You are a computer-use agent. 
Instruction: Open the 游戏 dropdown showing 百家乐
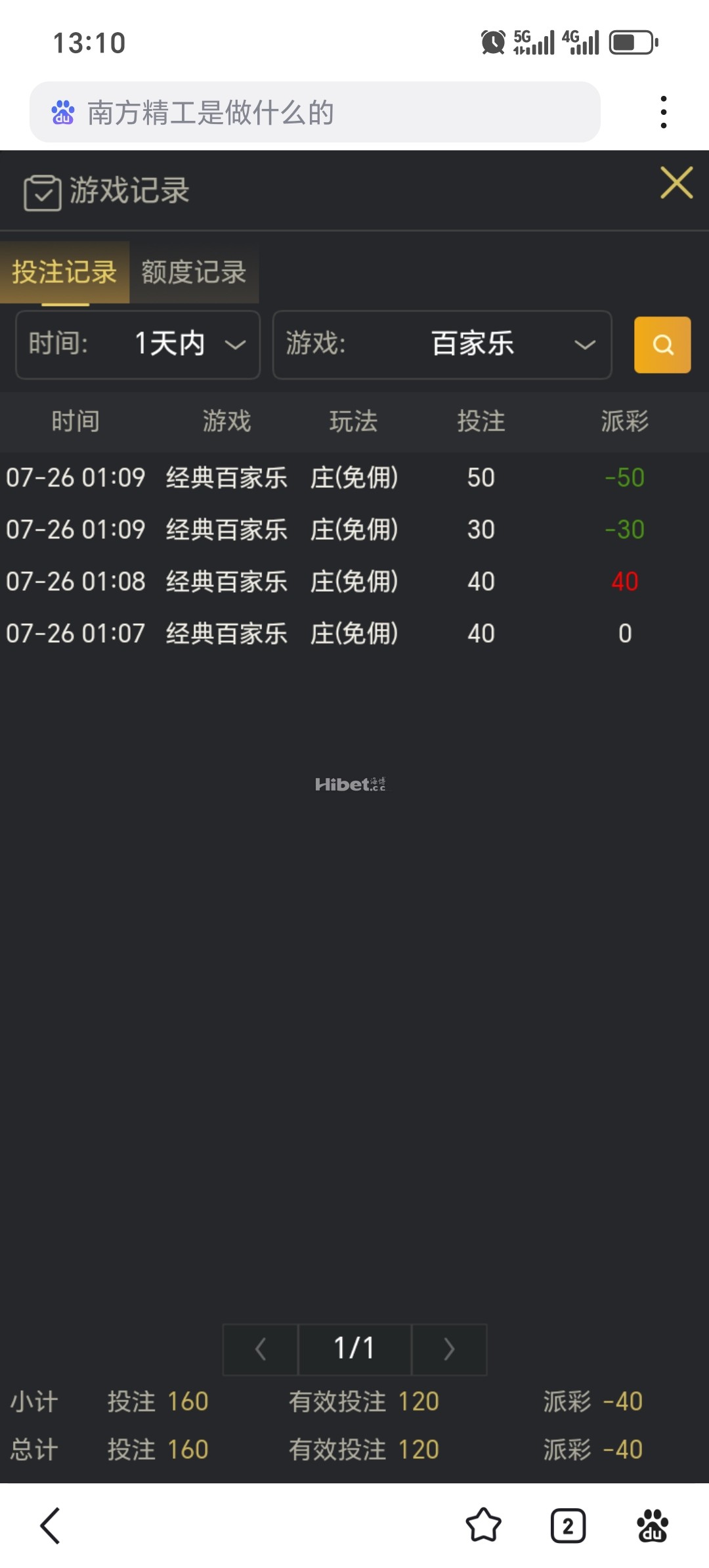point(442,345)
